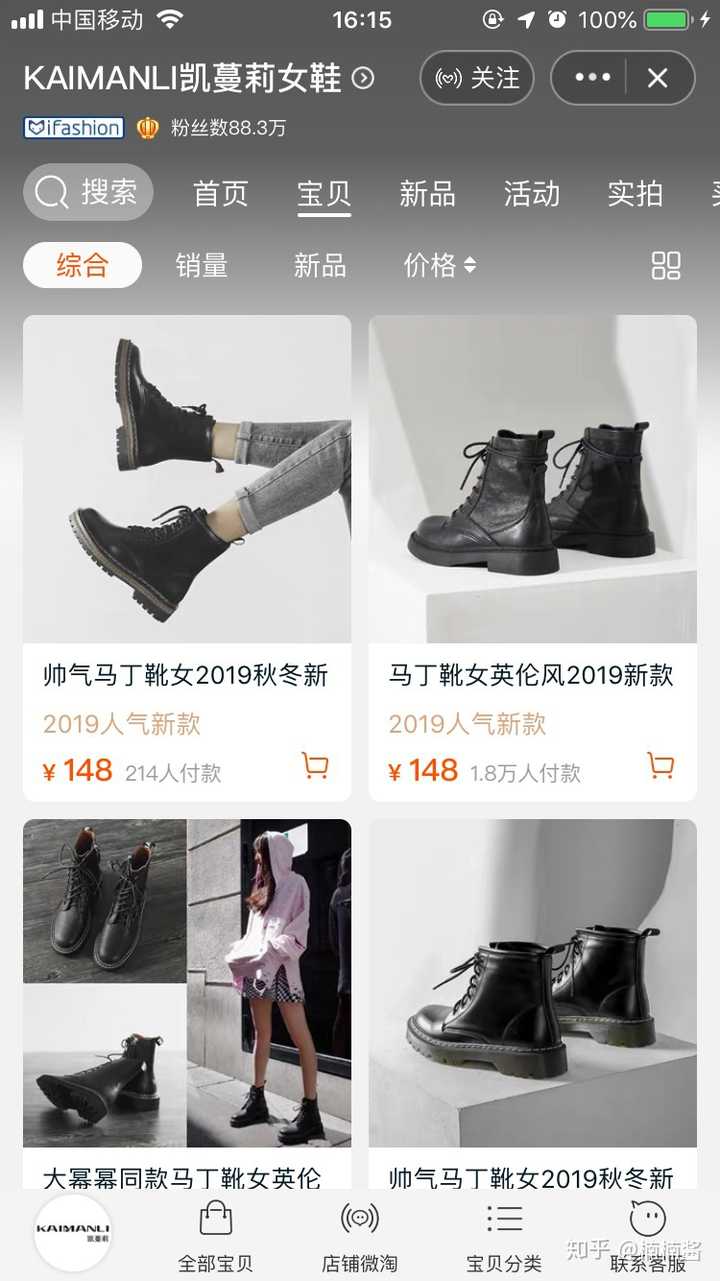720x1281 pixels.
Task: Sort items by 价格
Action: 439,265
